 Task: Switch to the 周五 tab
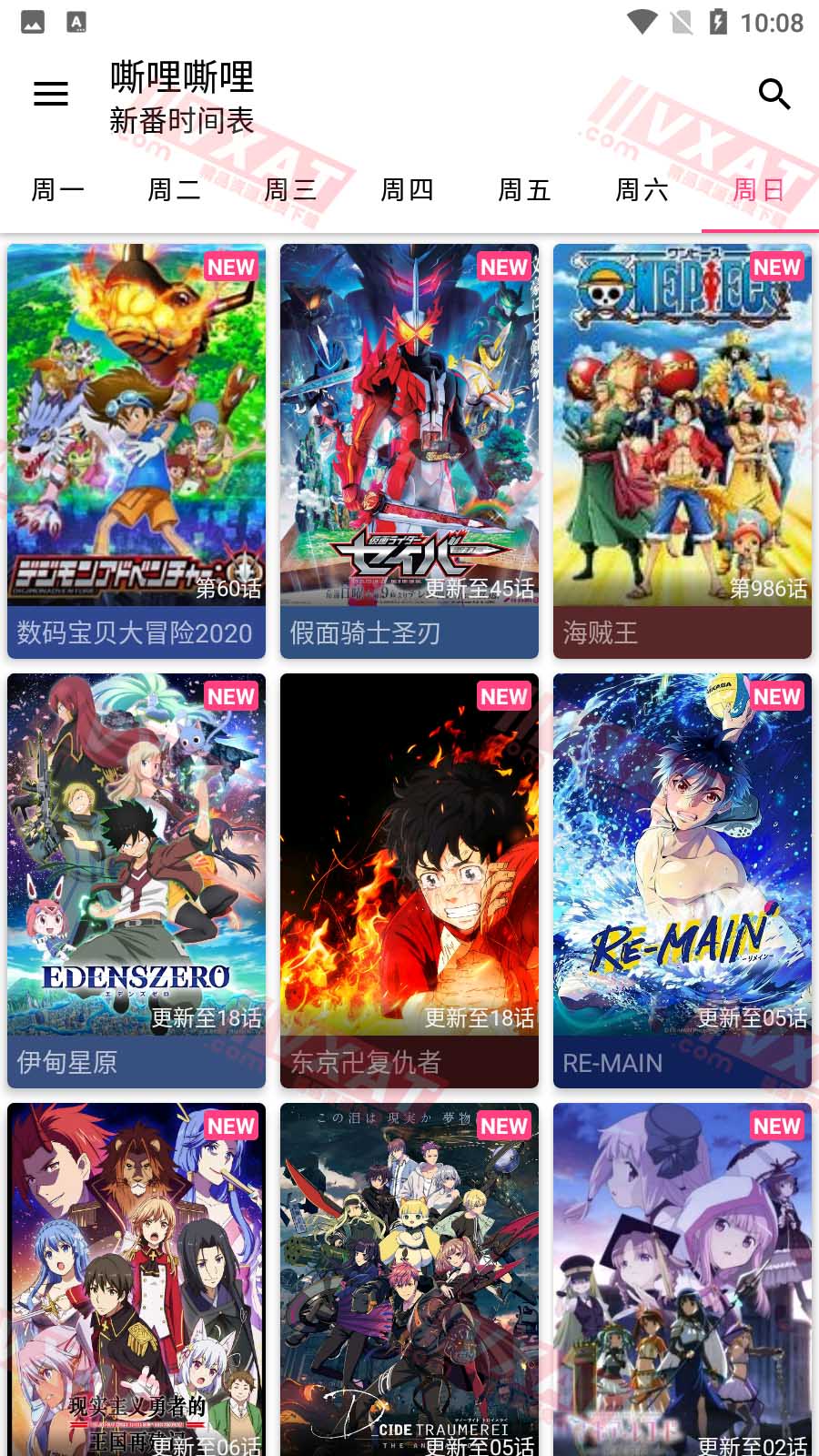tap(525, 189)
